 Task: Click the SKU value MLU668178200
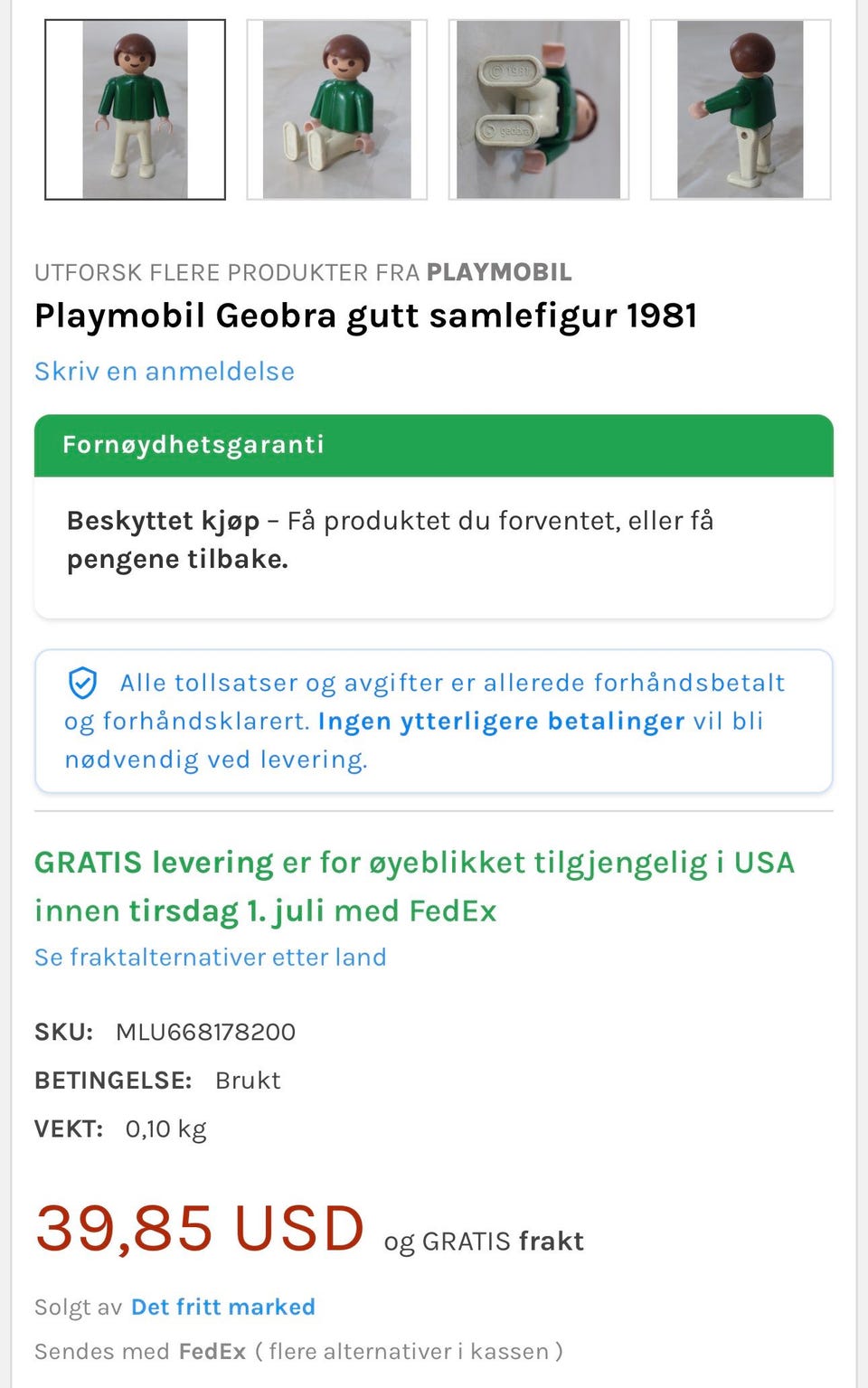tap(206, 1032)
